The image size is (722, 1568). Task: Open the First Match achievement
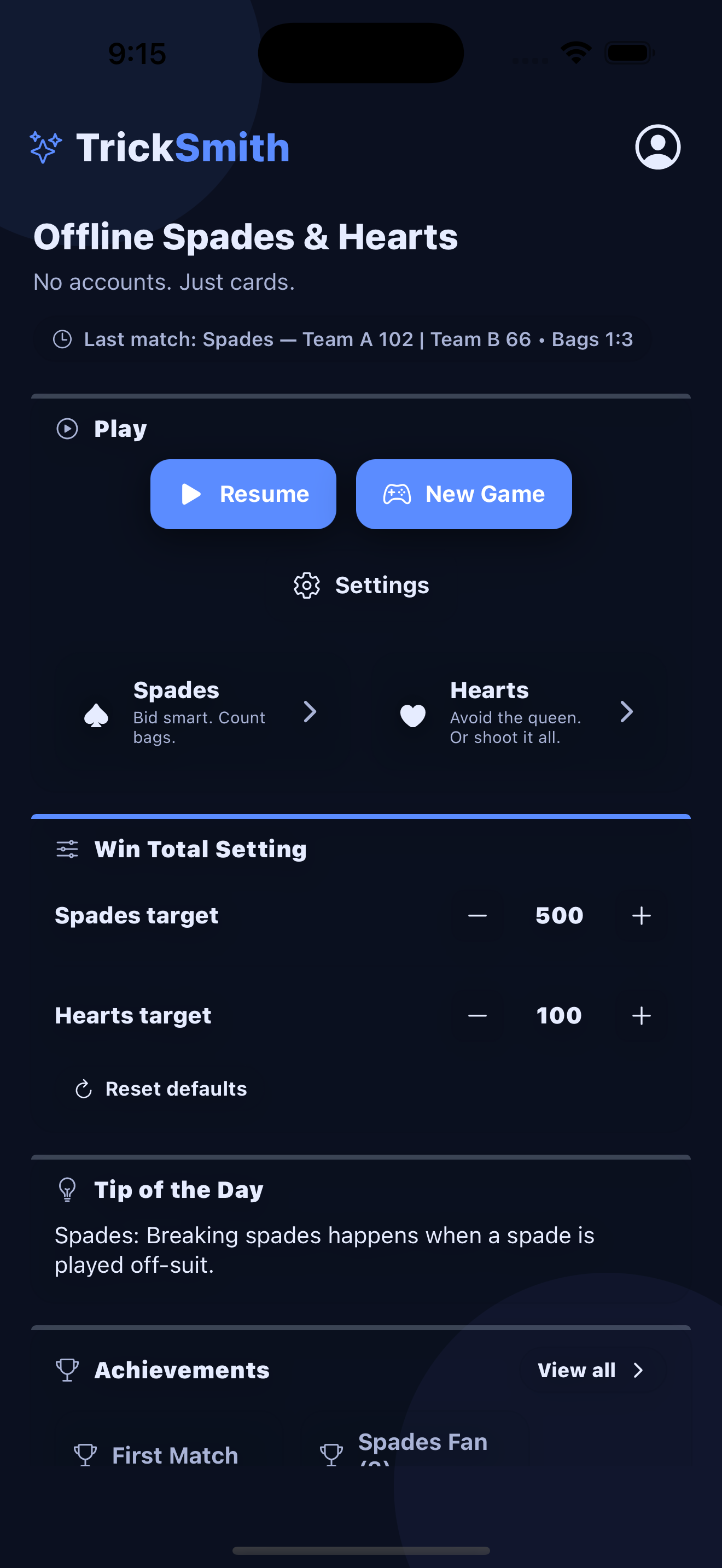156,1455
